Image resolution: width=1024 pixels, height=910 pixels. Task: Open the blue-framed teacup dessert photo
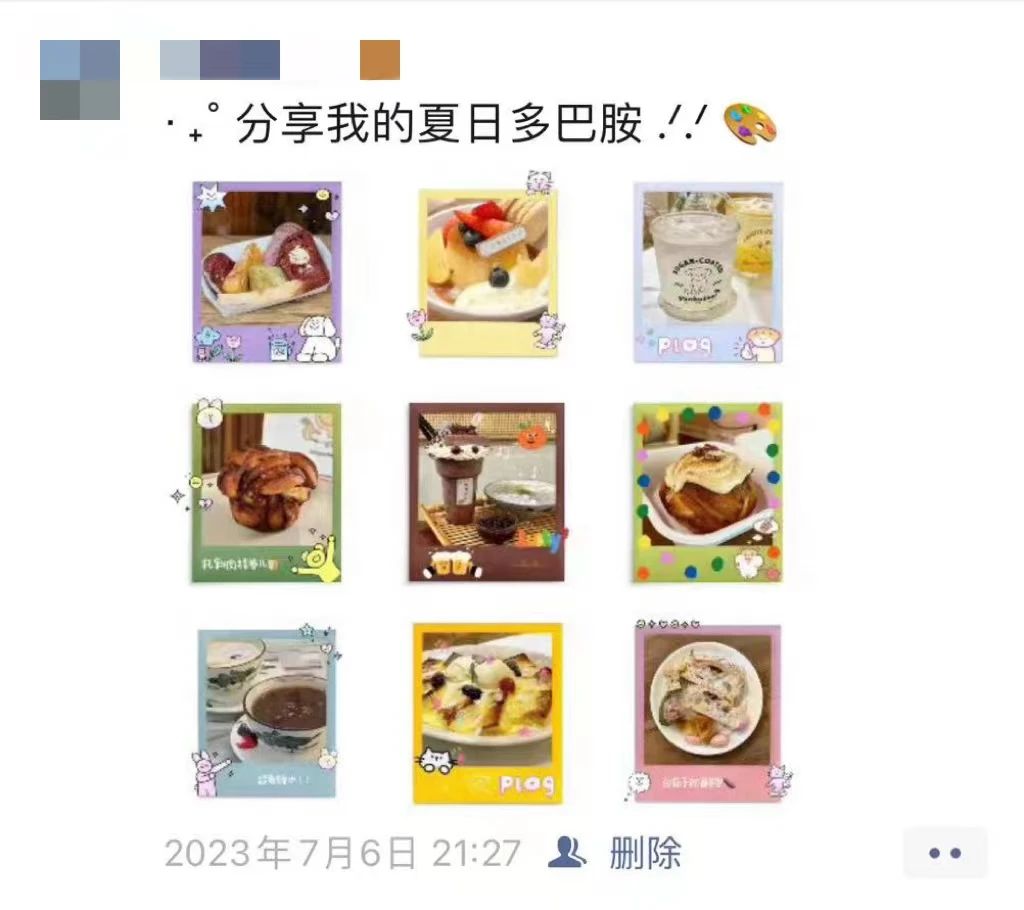click(267, 713)
